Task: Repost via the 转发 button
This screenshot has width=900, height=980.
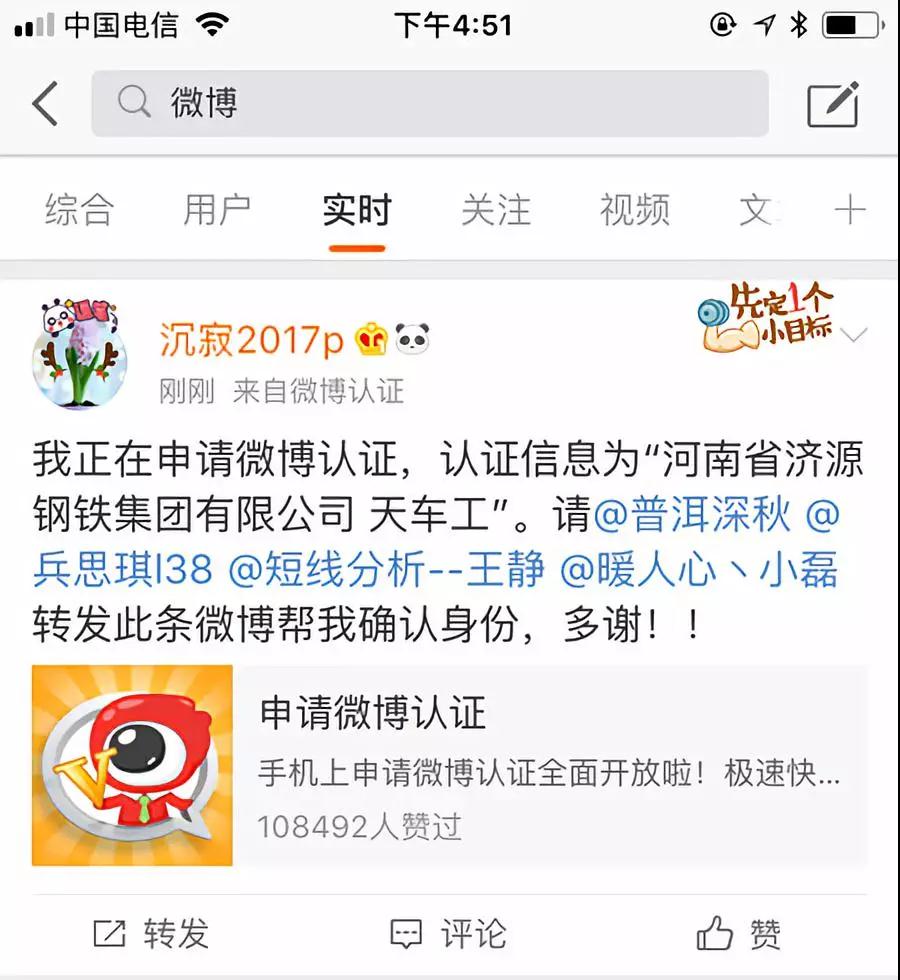Action: [152, 934]
